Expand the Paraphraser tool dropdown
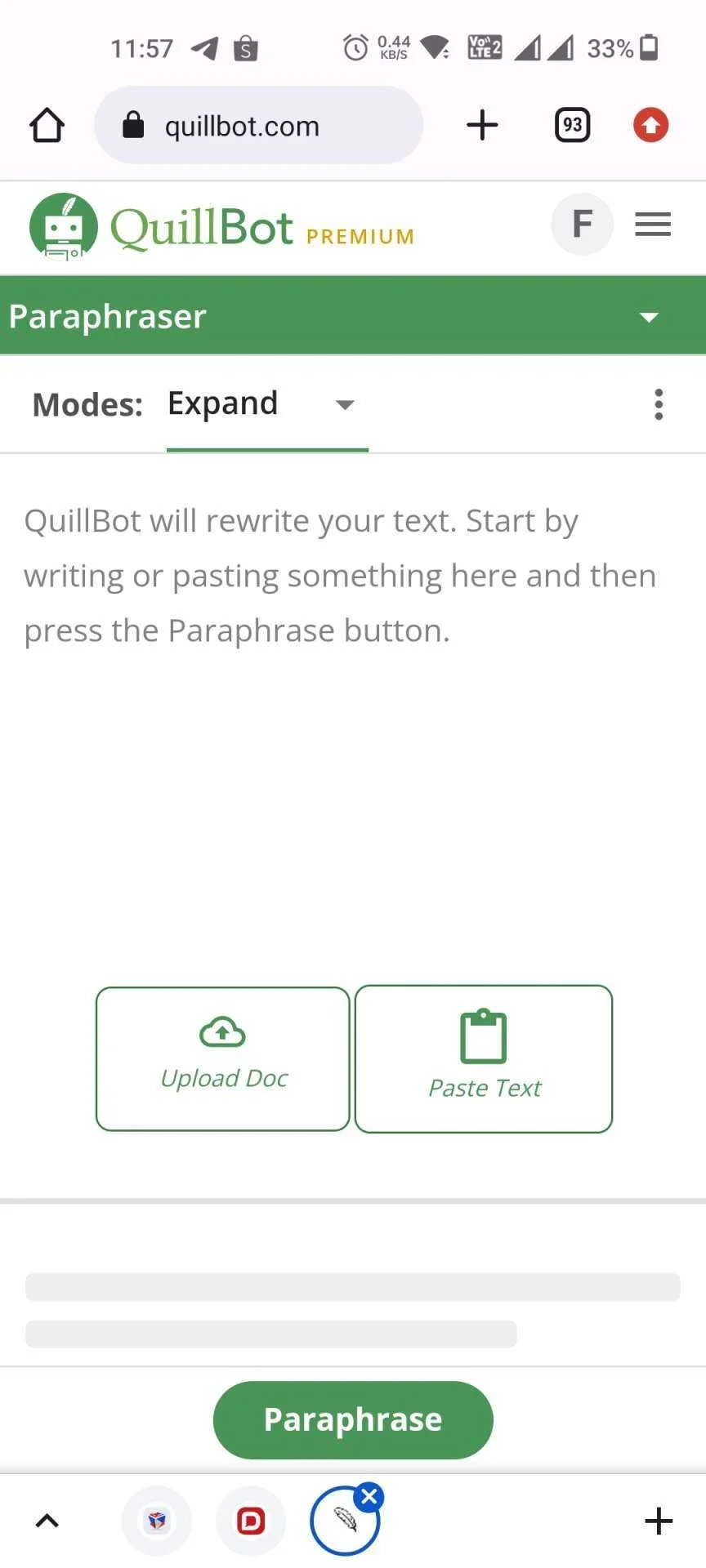The height and width of the screenshot is (1568, 706). 649,317
